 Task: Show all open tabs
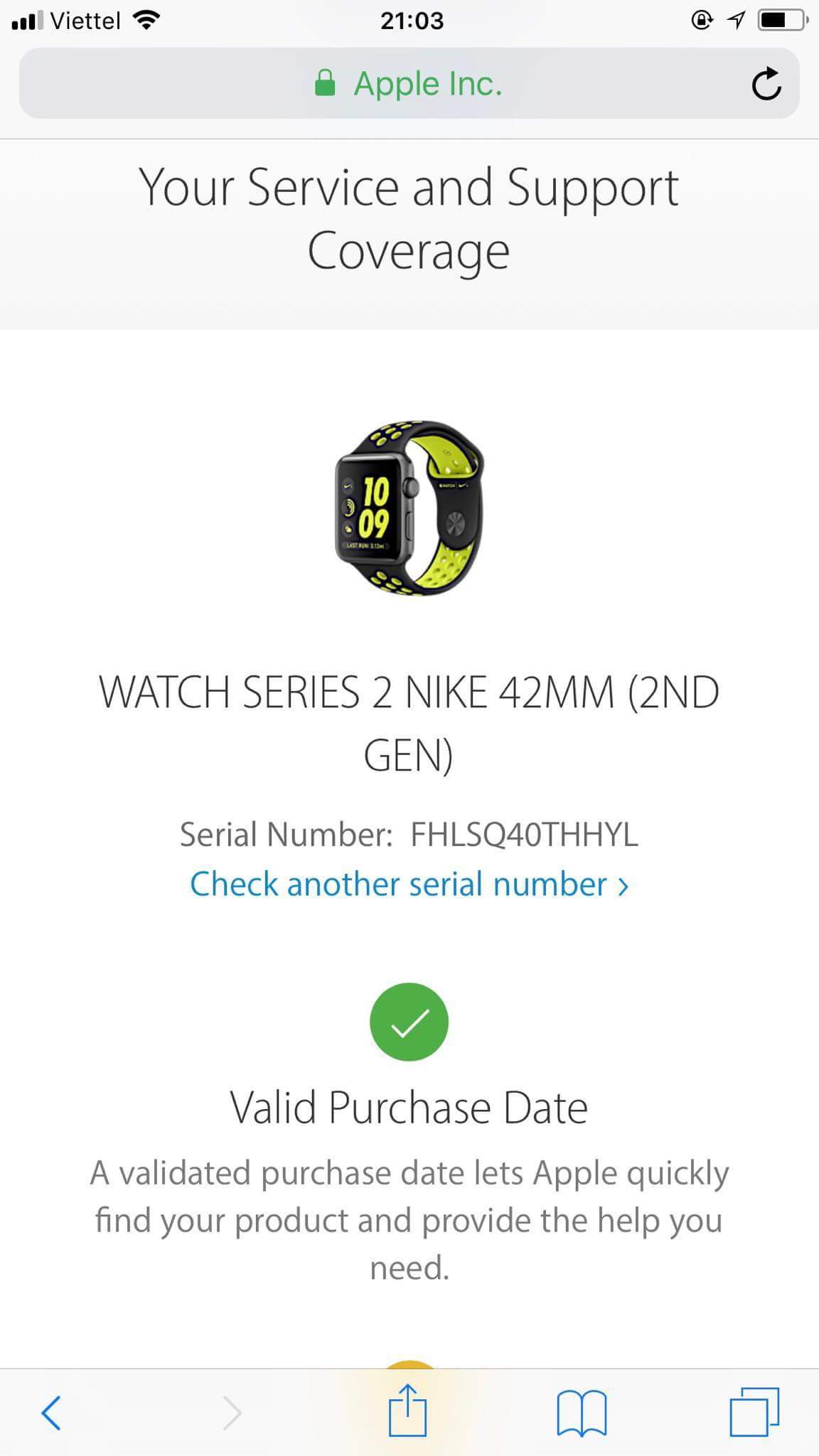tap(754, 1411)
